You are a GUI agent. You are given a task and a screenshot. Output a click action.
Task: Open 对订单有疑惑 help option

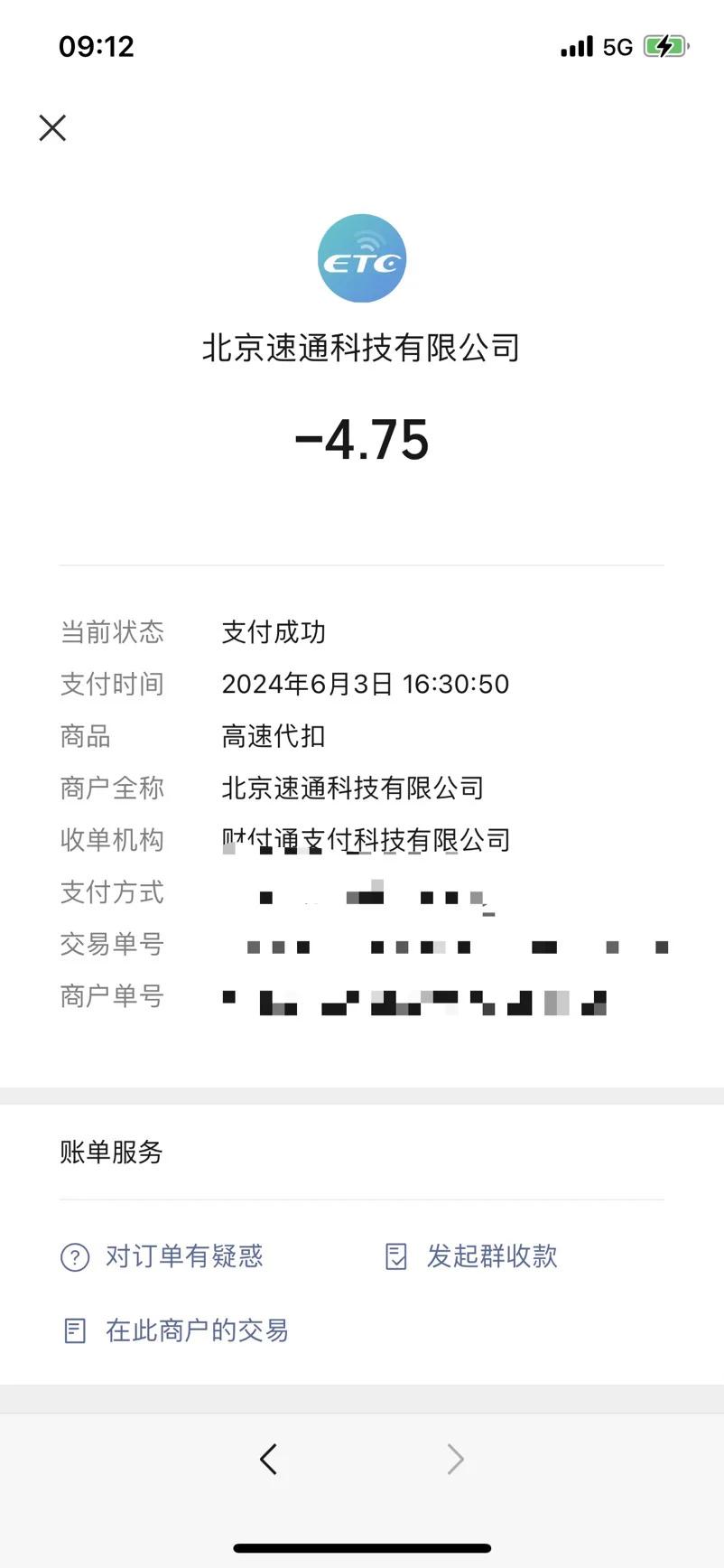click(x=162, y=1256)
